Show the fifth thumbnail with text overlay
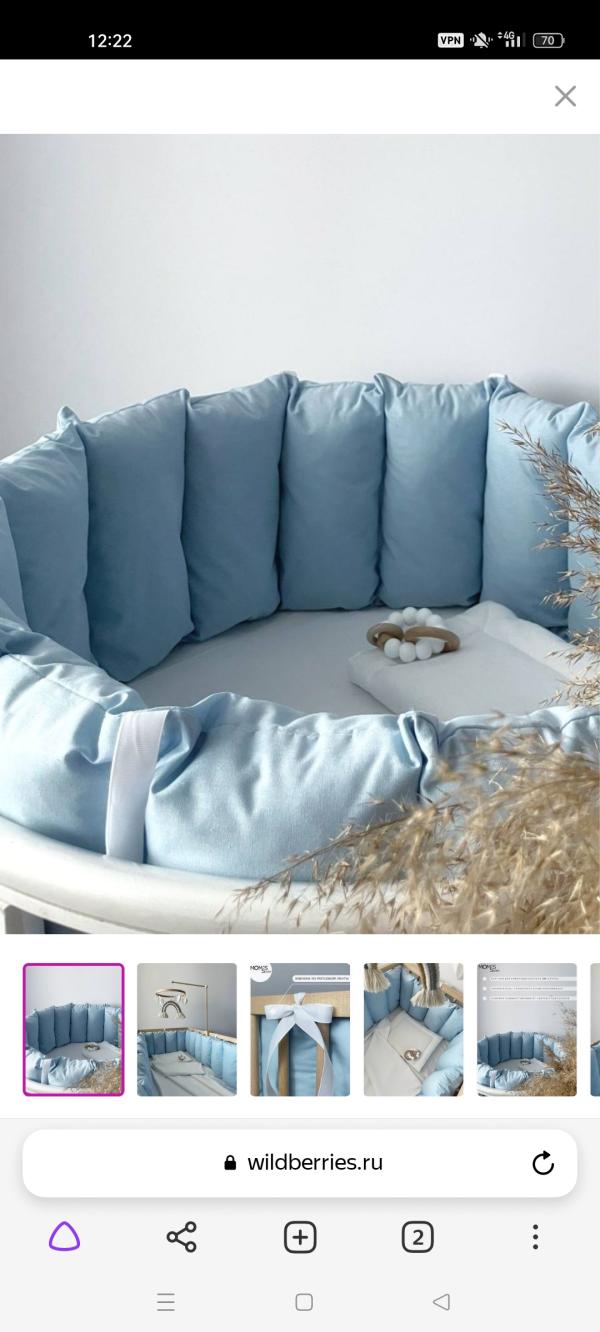 (527, 1029)
